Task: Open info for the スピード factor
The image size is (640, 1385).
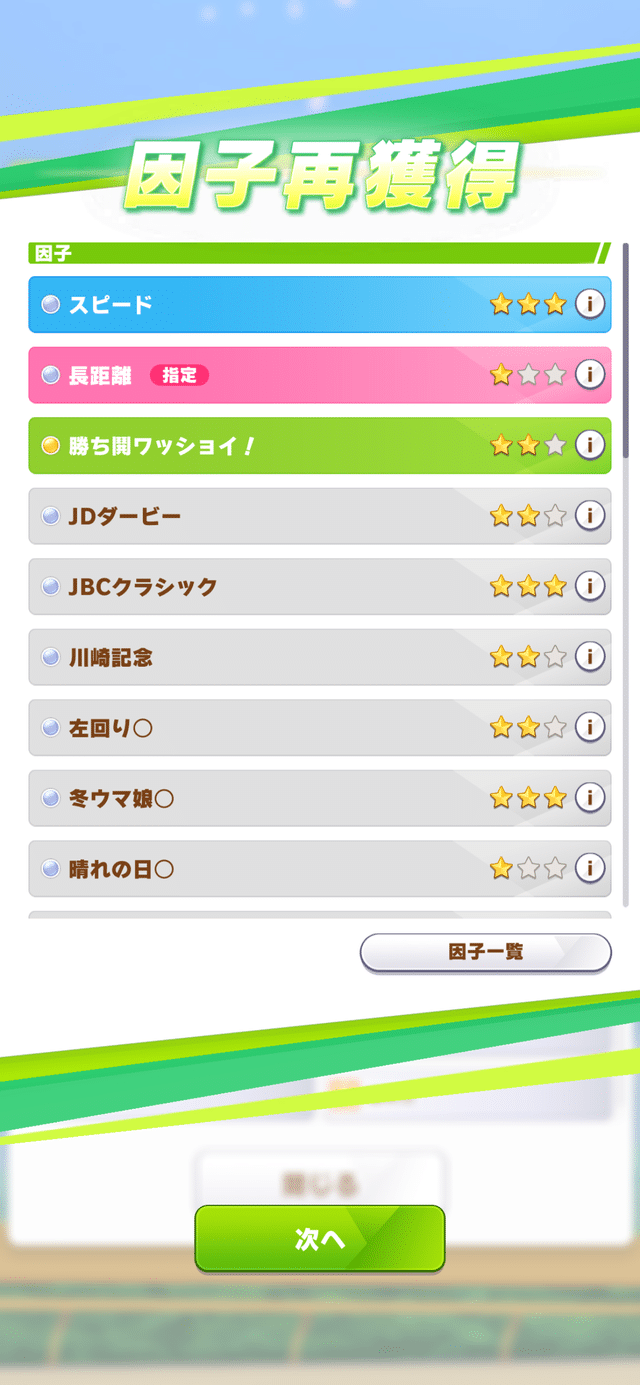Action: (x=590, y=304)
